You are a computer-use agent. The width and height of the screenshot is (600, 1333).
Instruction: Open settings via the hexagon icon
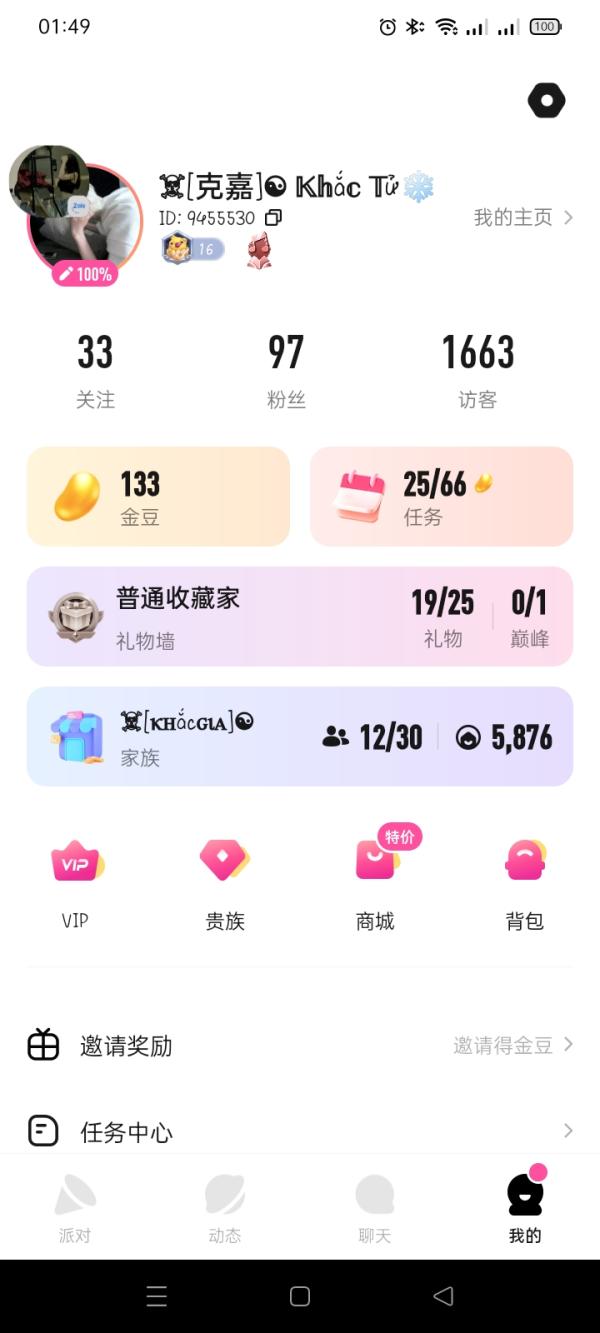(x=546, y=100)
